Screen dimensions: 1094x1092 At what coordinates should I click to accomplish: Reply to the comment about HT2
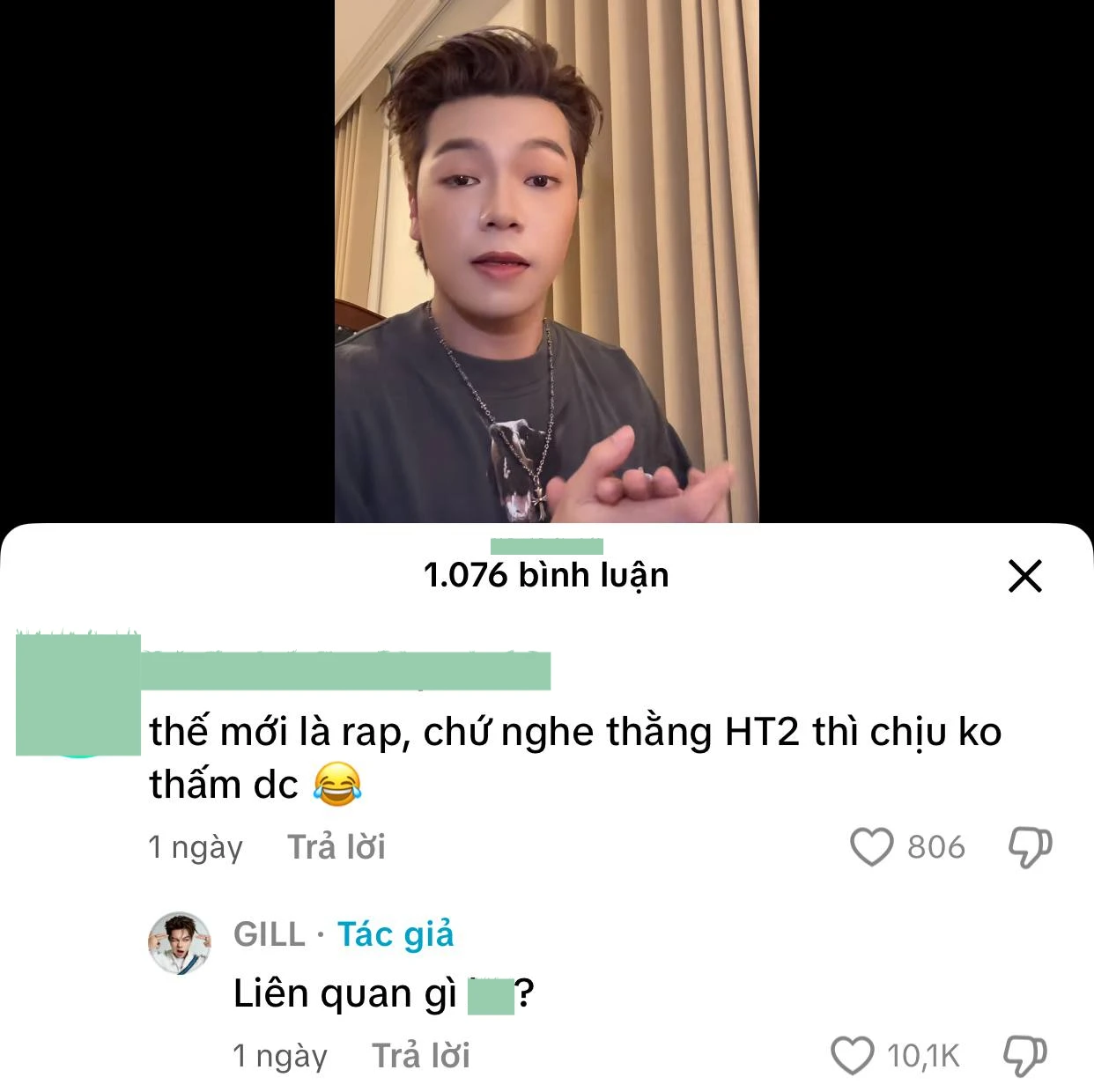point(336,847)
